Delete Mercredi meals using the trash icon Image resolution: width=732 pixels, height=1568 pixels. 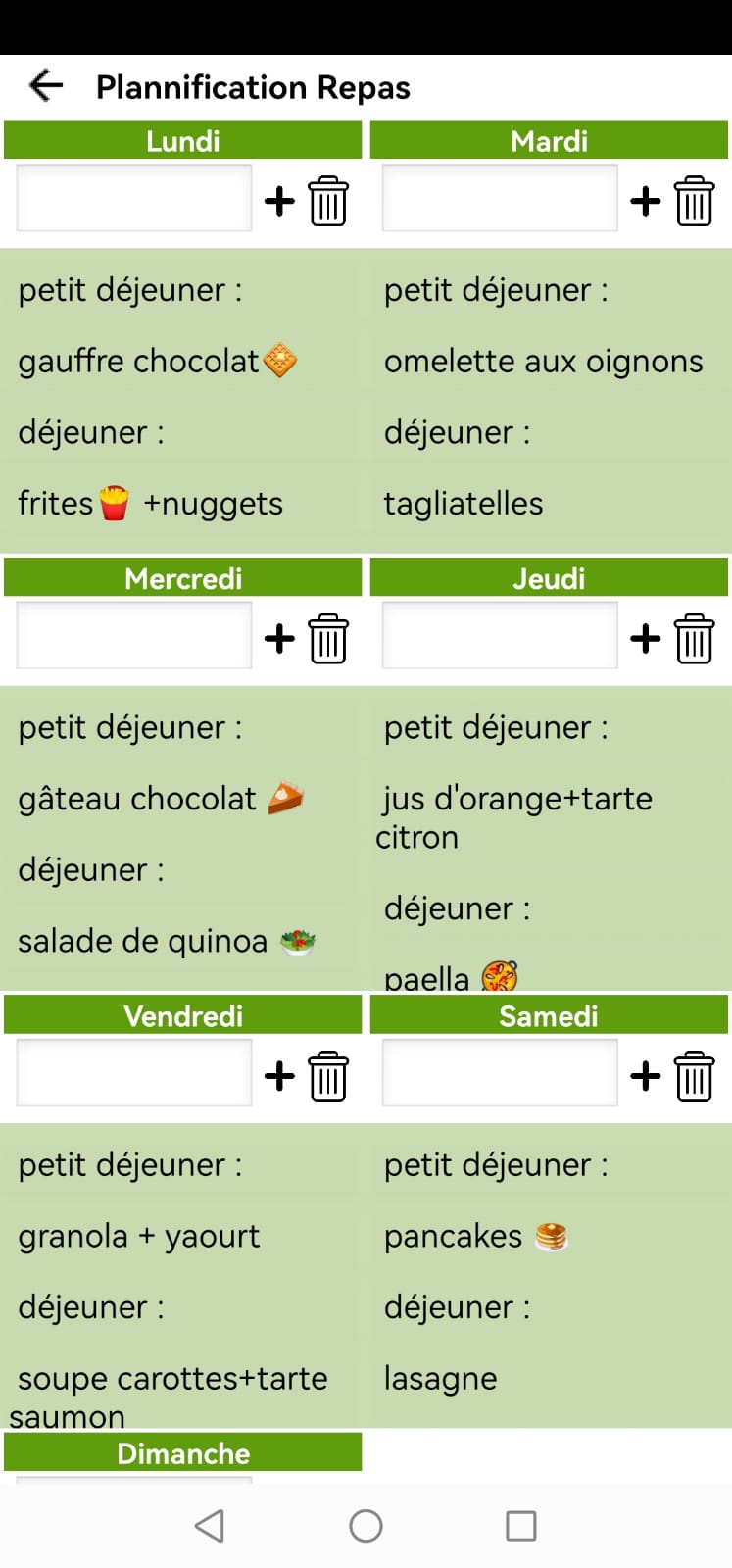coord(328,638)
